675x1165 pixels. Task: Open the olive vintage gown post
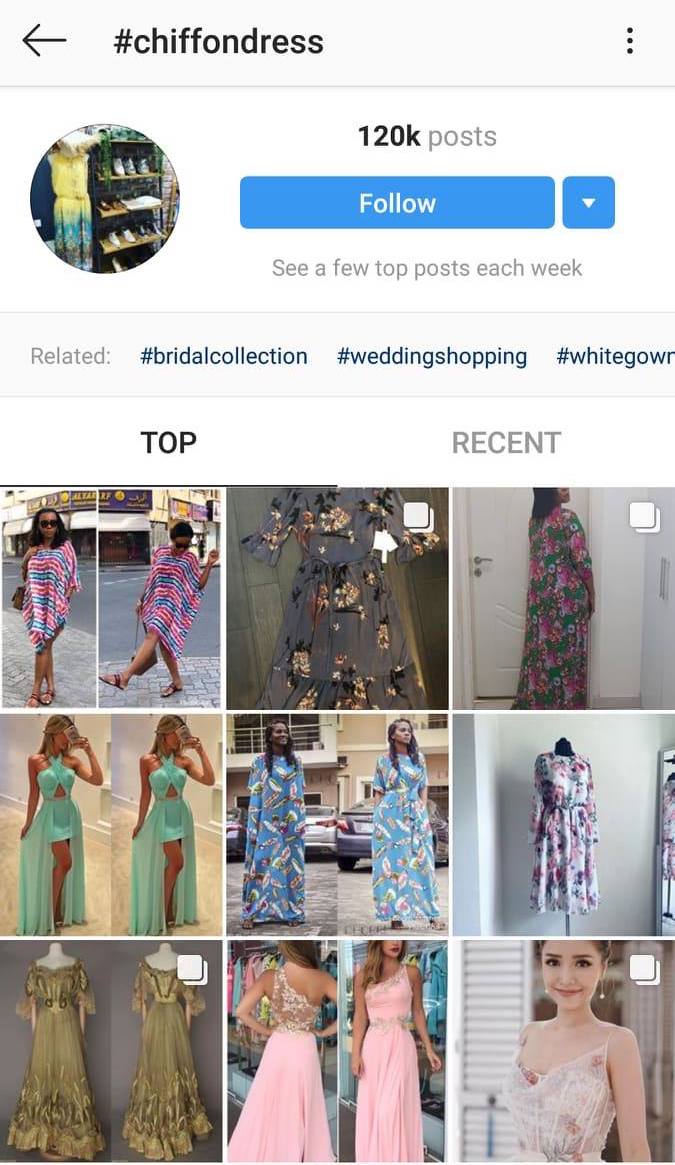112,1050
